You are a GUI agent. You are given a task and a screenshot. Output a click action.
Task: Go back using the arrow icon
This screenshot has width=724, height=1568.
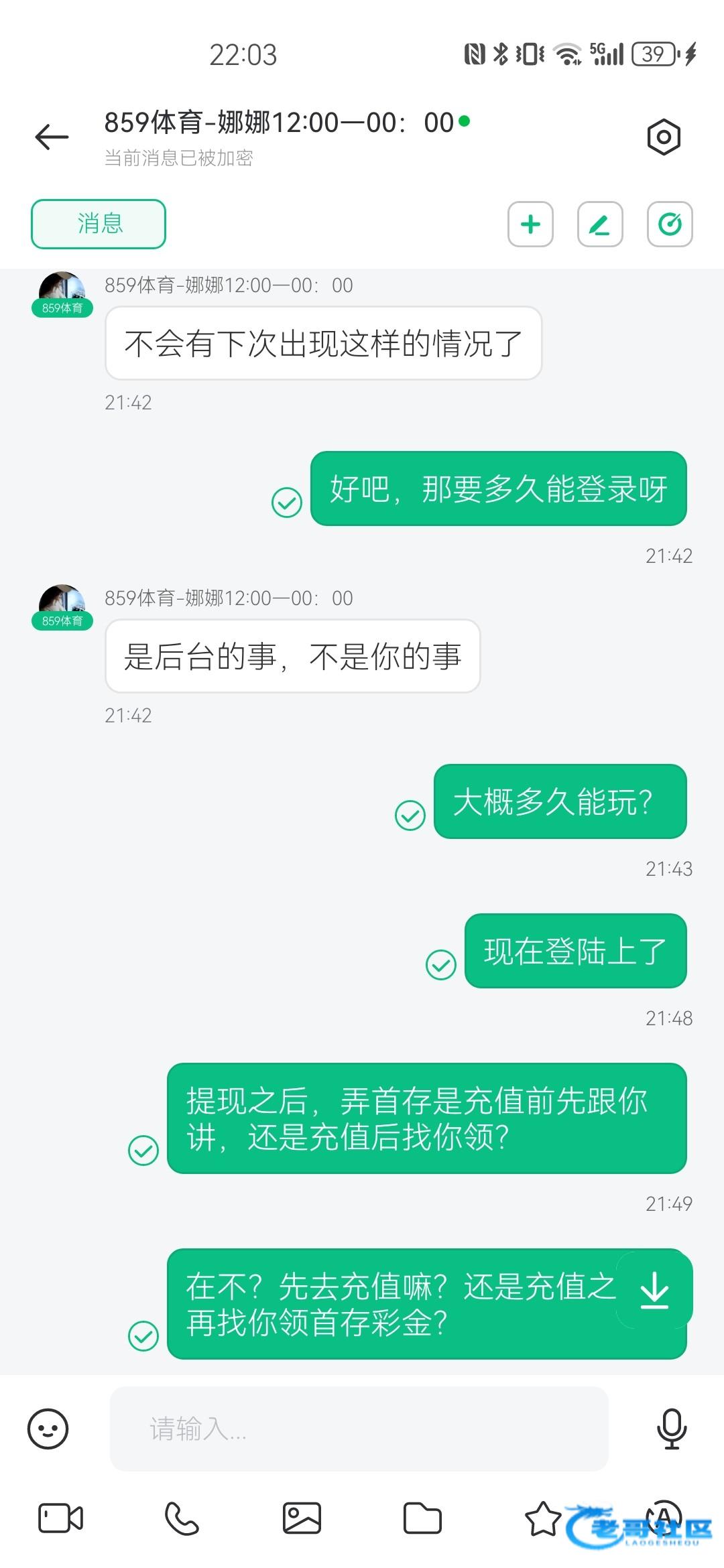(52, 137)
